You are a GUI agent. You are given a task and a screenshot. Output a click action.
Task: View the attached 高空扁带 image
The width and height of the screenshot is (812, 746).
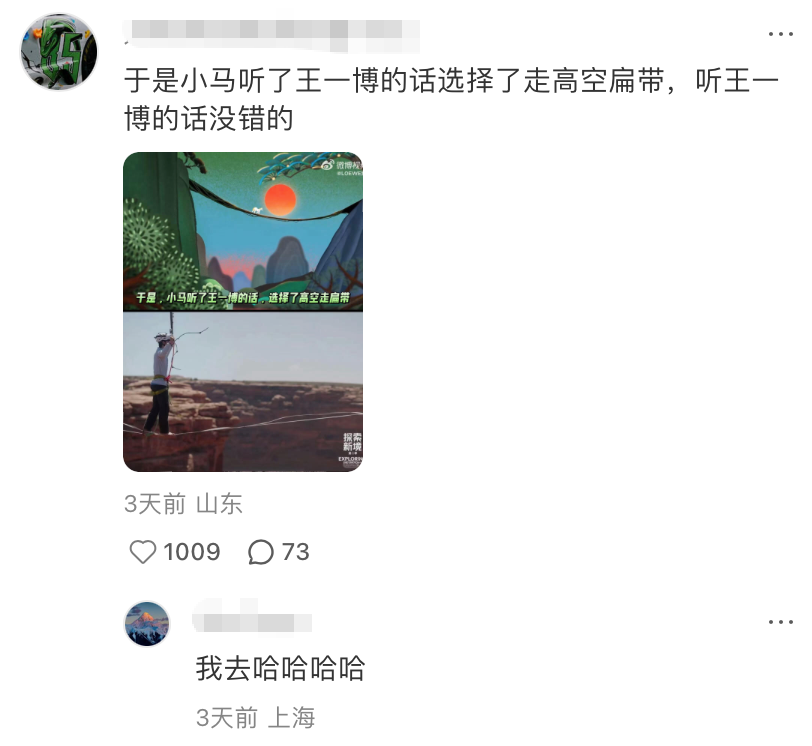click(x=243, y=312)
